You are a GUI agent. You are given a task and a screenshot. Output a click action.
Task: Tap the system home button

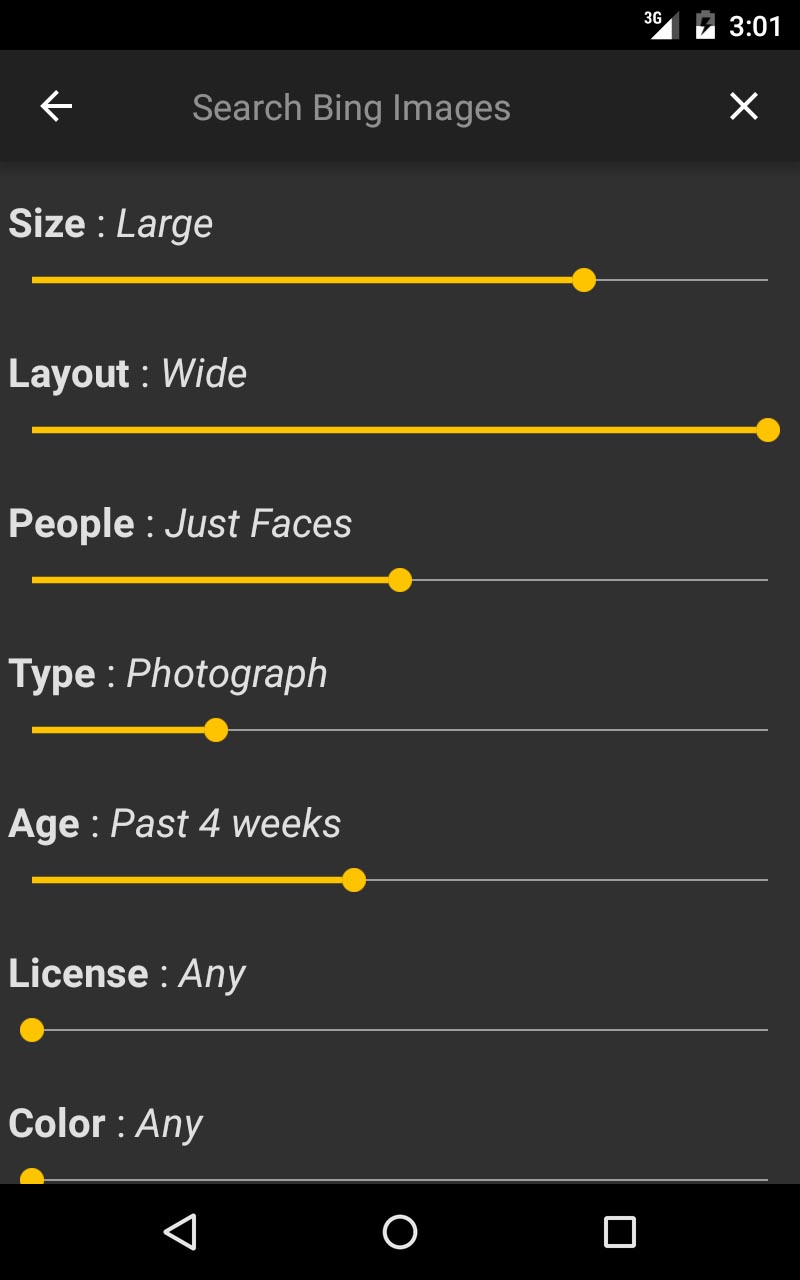tap(400, 1232)
